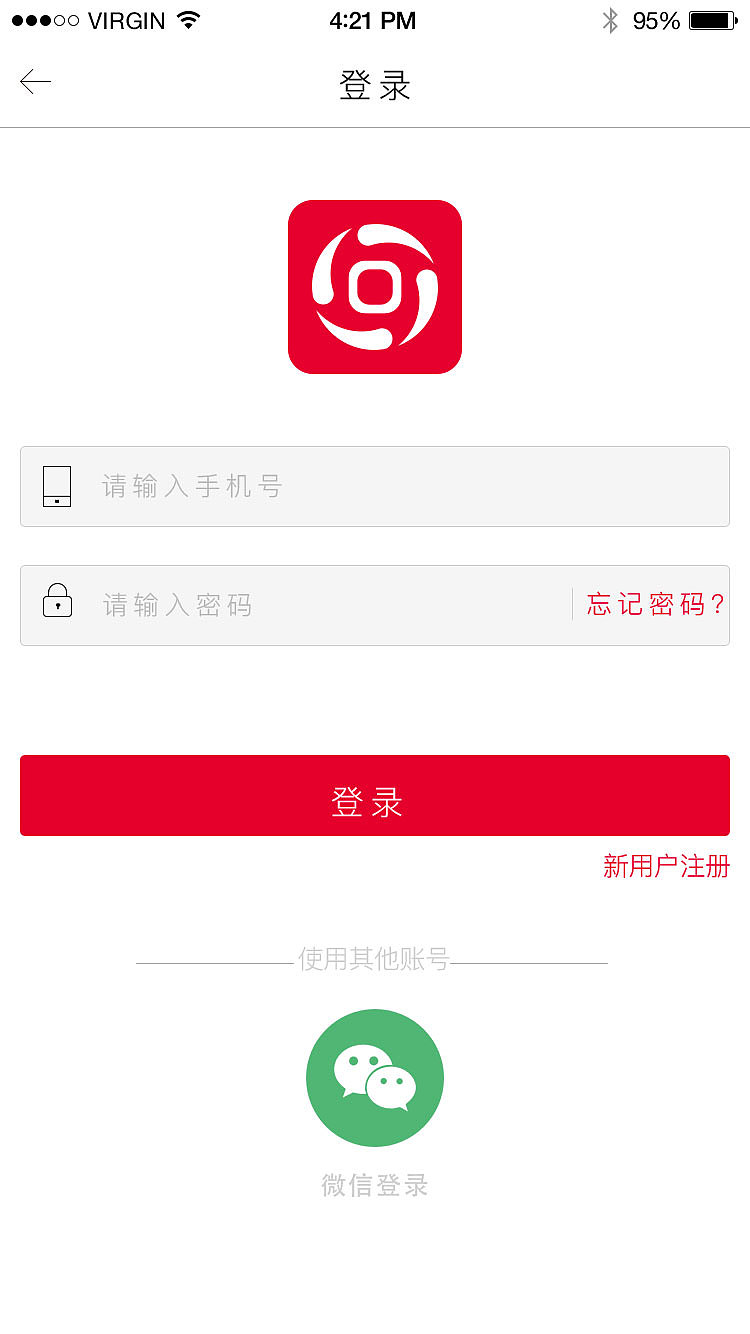Screen dimensions: 750x1334
Task: Focus the phone number field 请输入手机号
Action: click(x=375, y=487)
